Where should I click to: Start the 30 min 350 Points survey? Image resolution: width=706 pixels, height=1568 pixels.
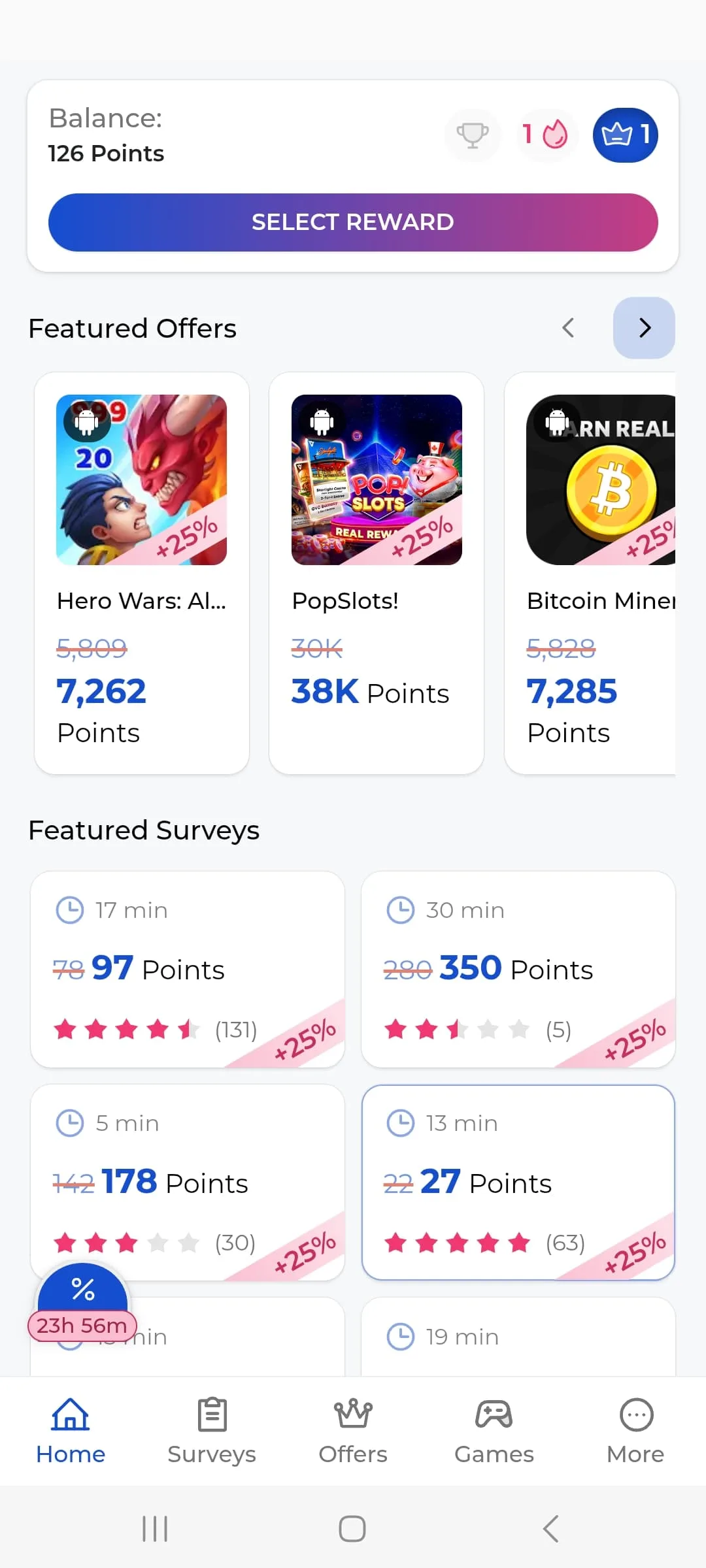pyautogui.click(x=518, y=969)
